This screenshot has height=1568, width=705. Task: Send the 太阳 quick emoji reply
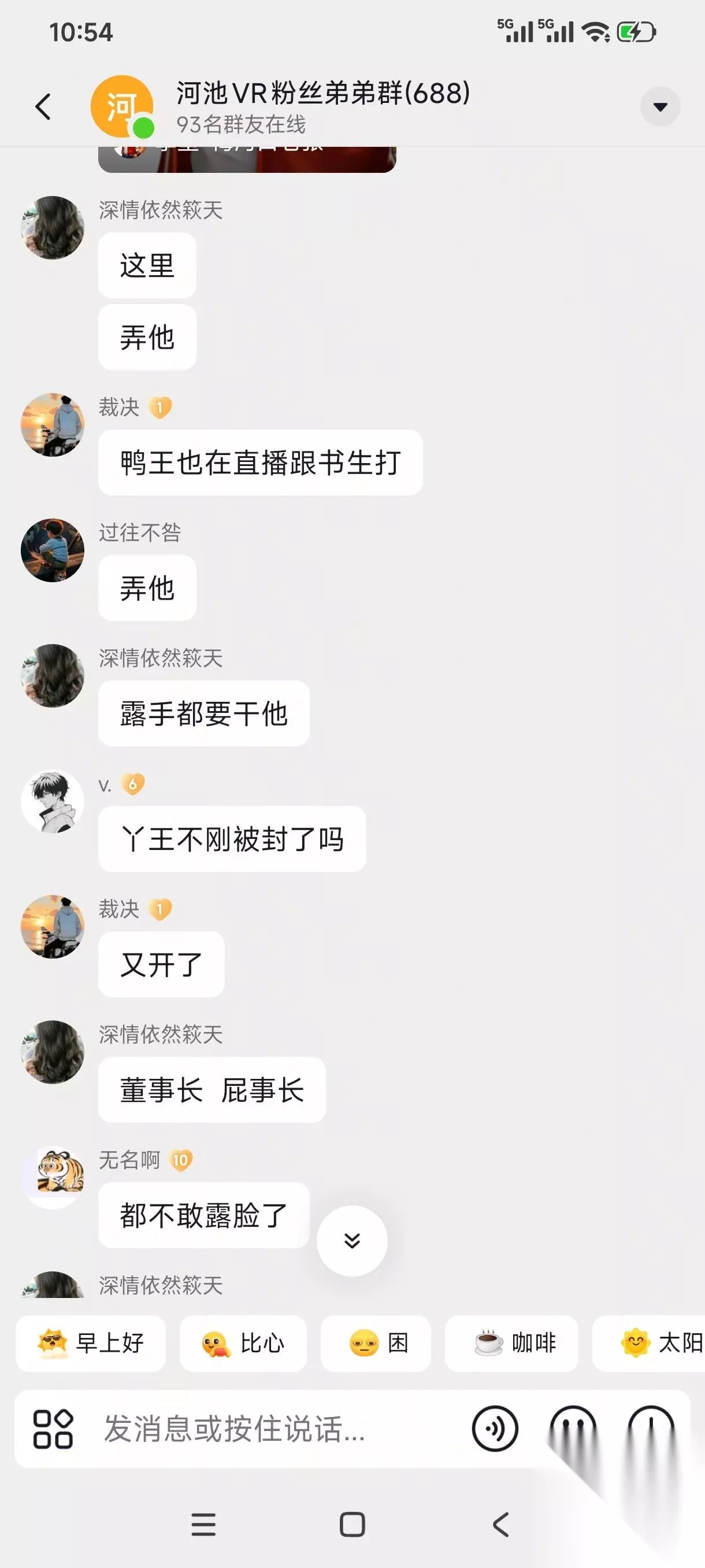point(649,1343)
